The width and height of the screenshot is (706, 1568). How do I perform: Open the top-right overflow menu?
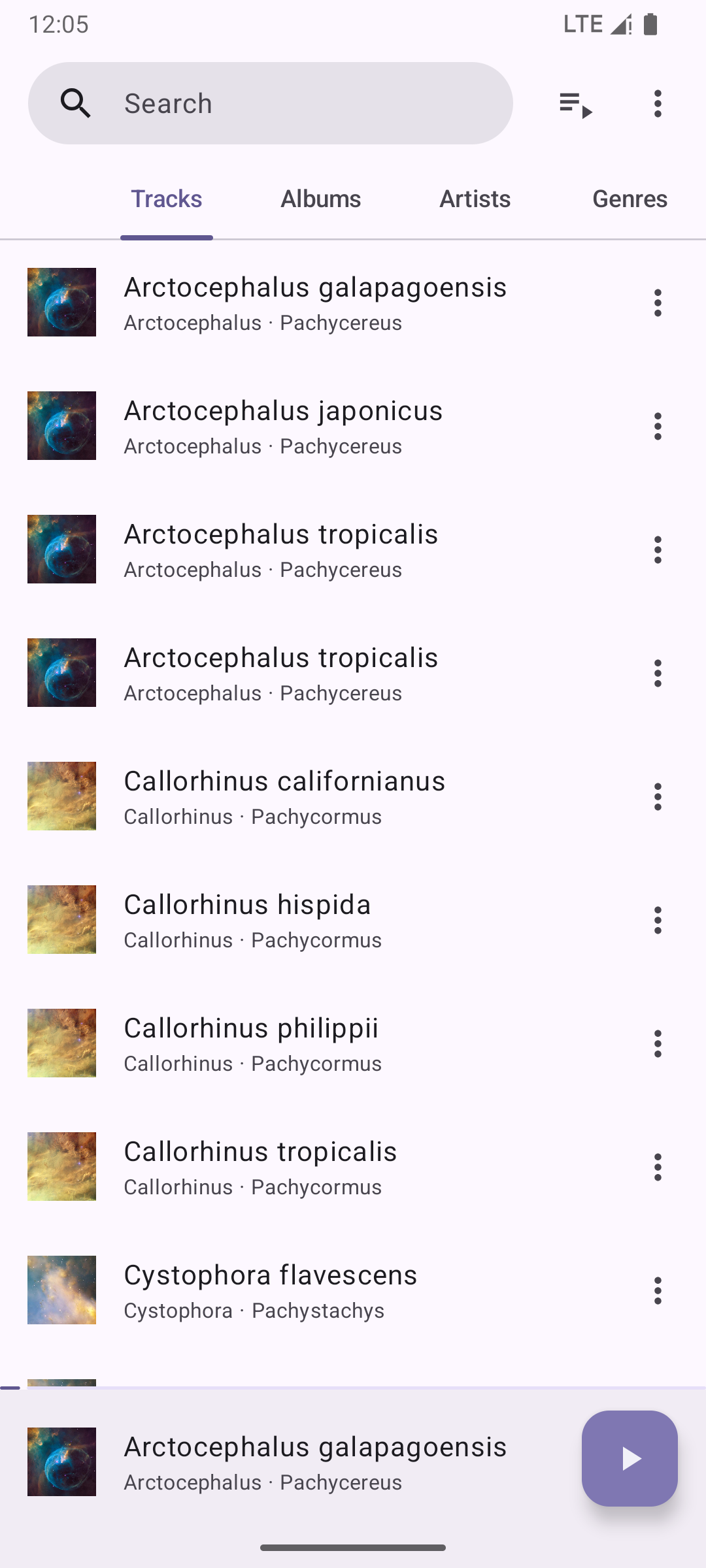658,104
